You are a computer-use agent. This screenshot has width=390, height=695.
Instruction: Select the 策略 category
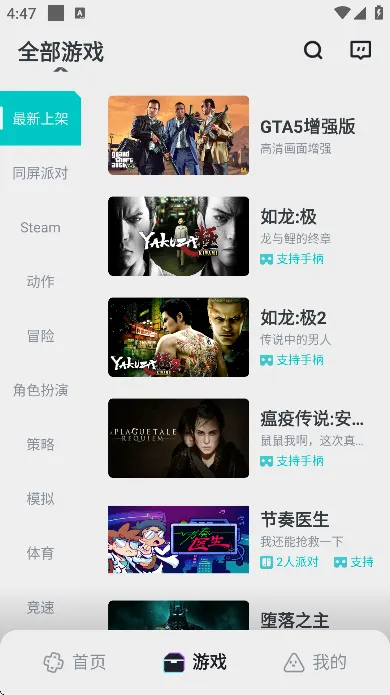point(40,444)
